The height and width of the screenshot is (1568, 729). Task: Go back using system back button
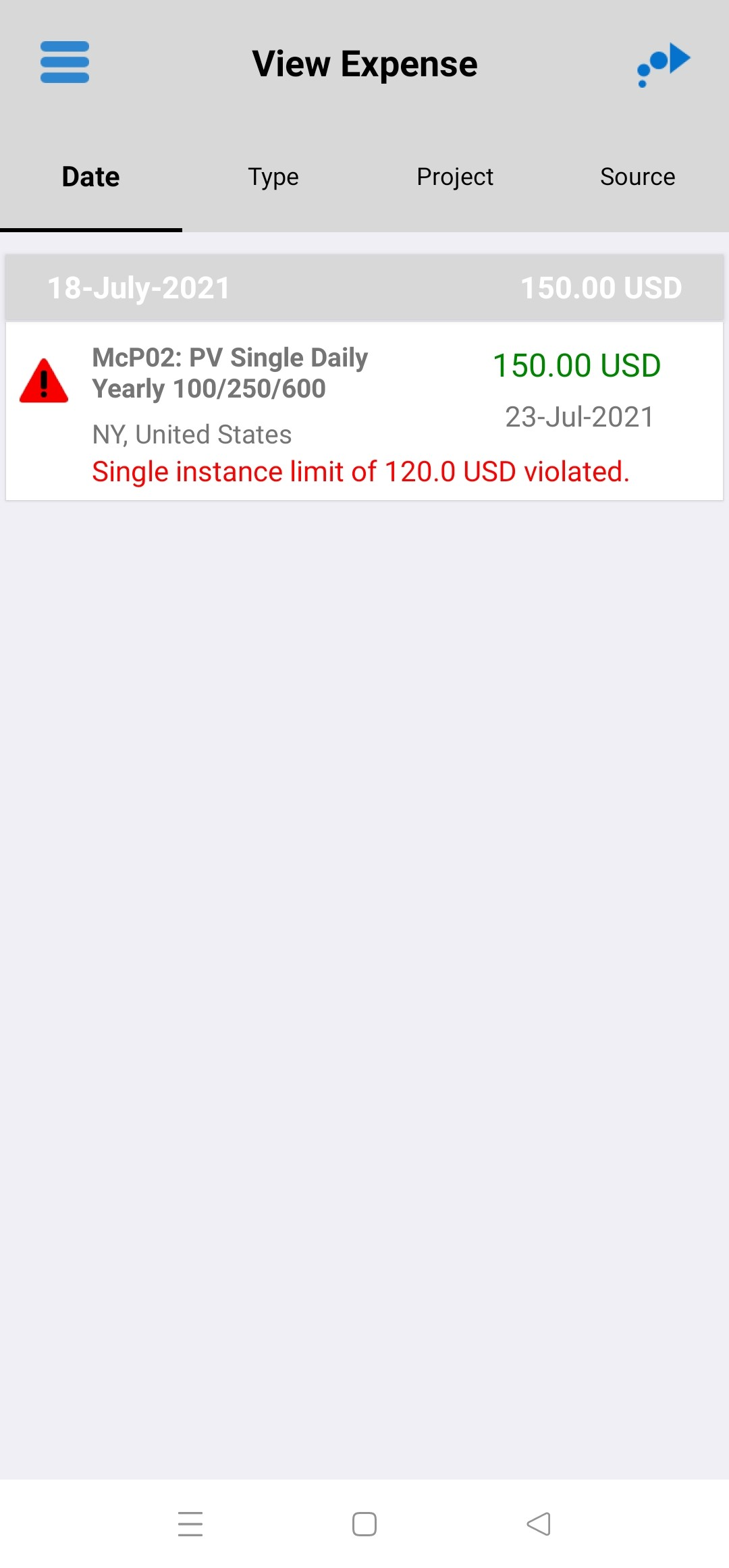(x=539, y=1523)
